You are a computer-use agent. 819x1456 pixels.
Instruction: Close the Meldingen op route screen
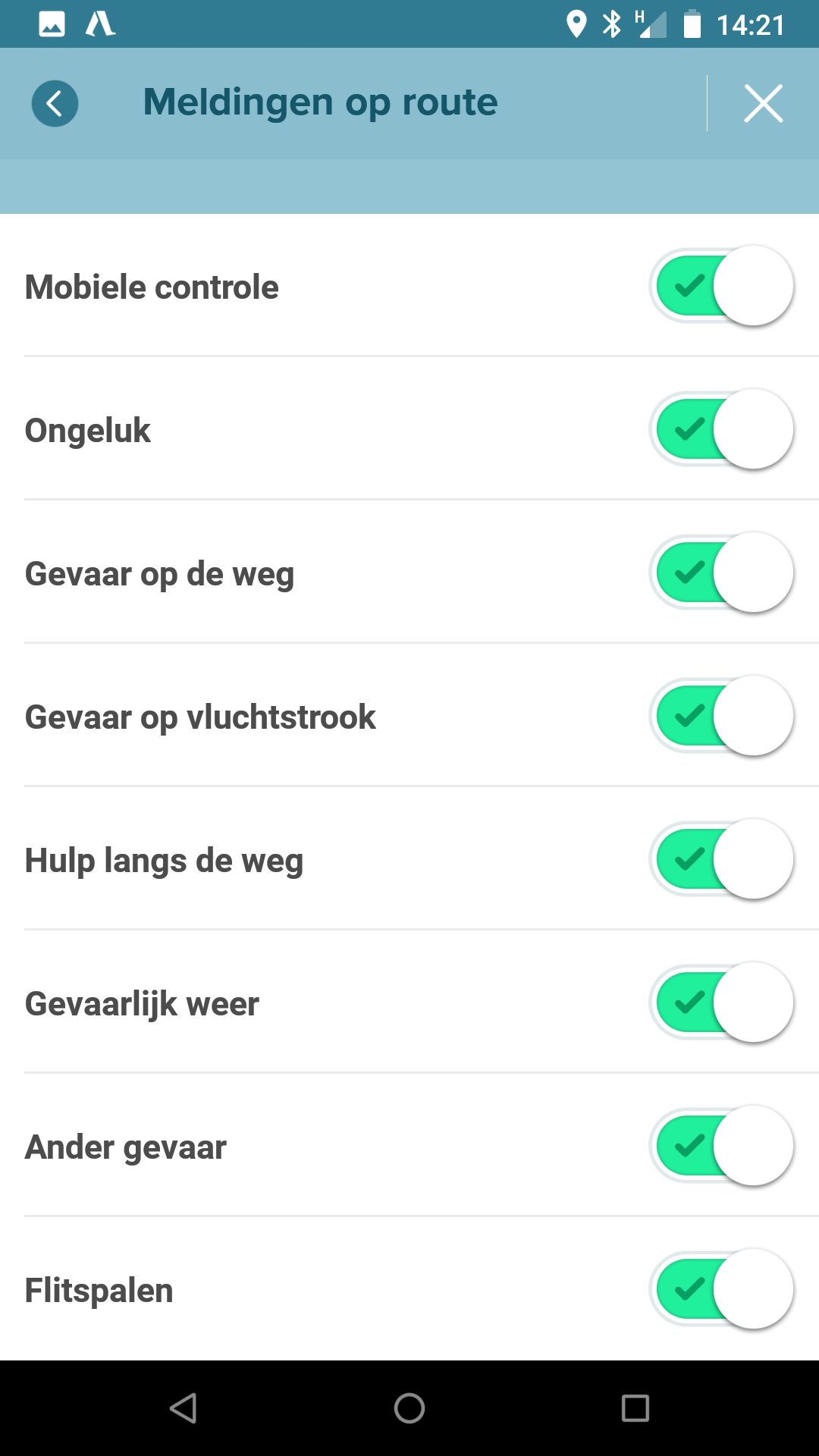coord(763,103)
